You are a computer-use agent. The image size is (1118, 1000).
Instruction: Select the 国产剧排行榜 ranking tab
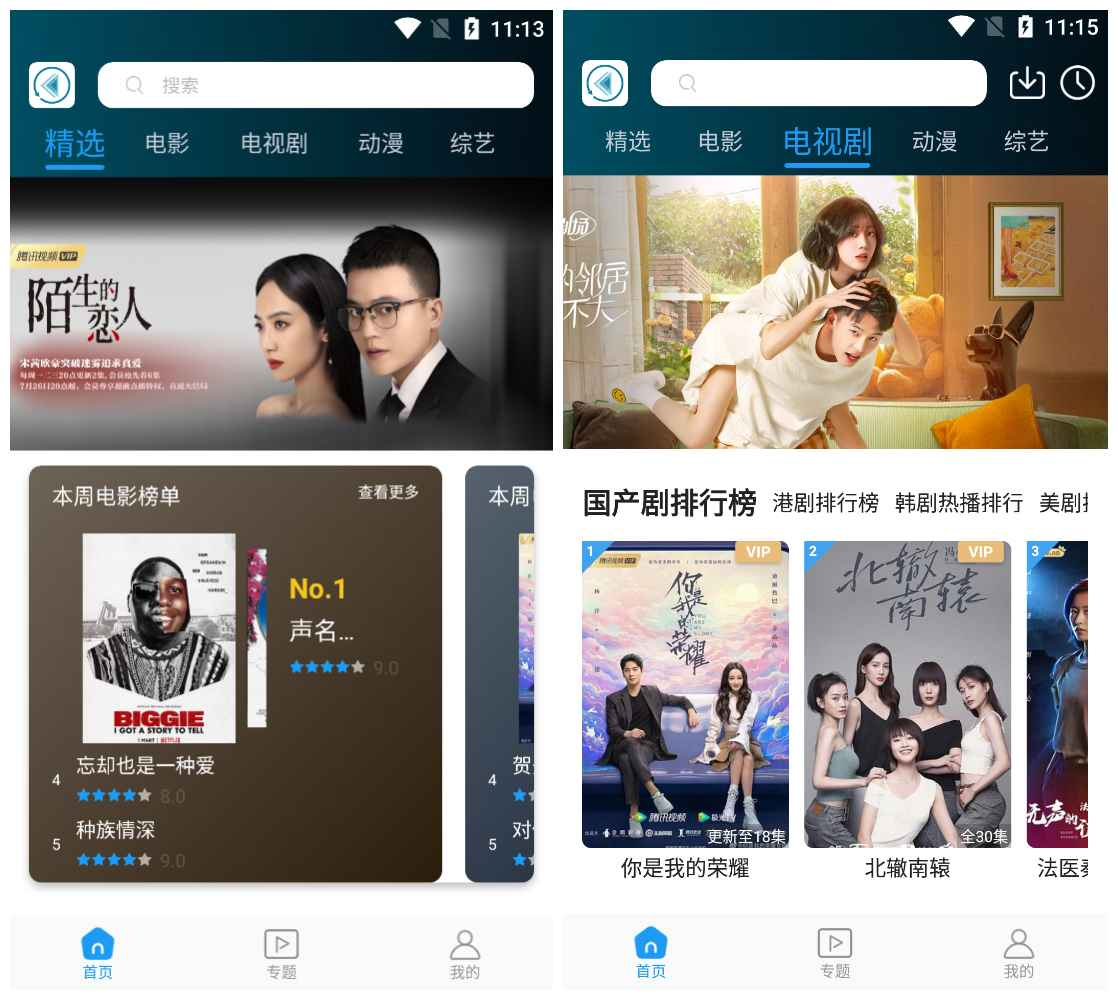pyautogui.click(x=669, y=503)
